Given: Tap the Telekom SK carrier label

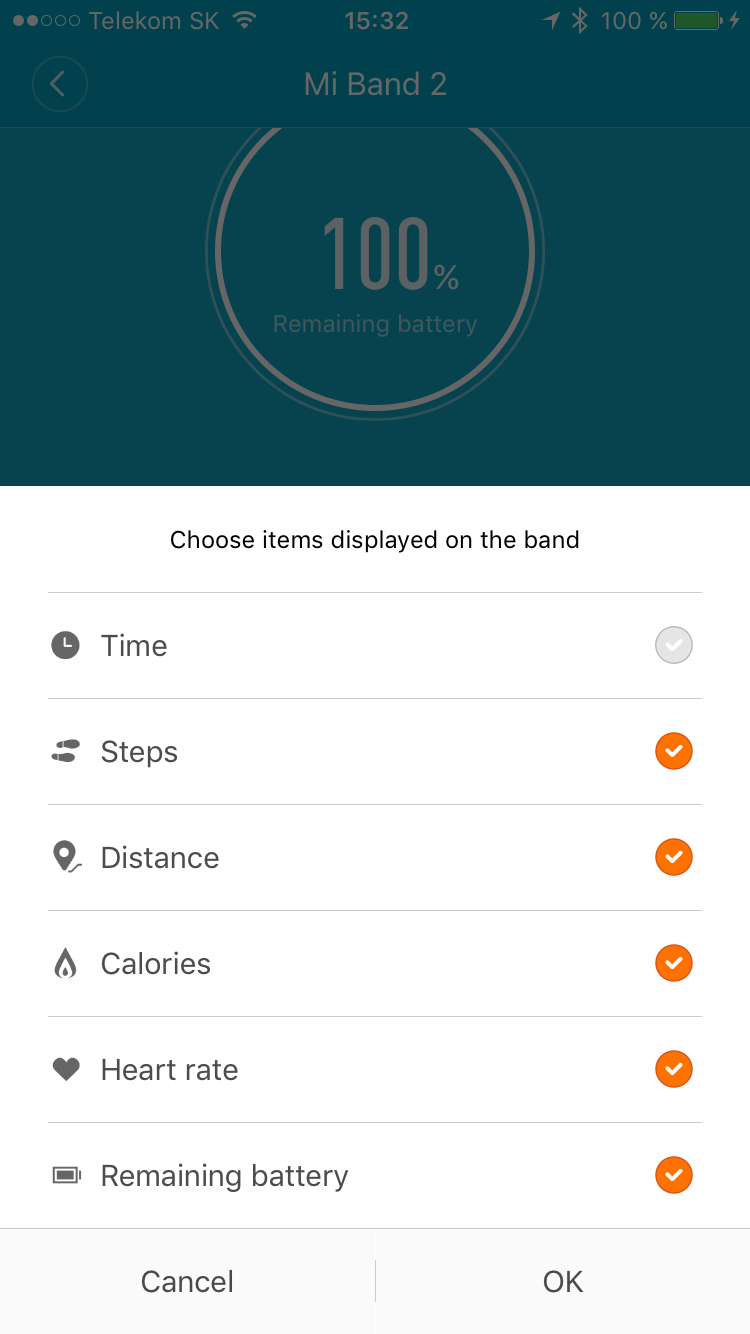Looking at the screenshot, I should (152, 20).
